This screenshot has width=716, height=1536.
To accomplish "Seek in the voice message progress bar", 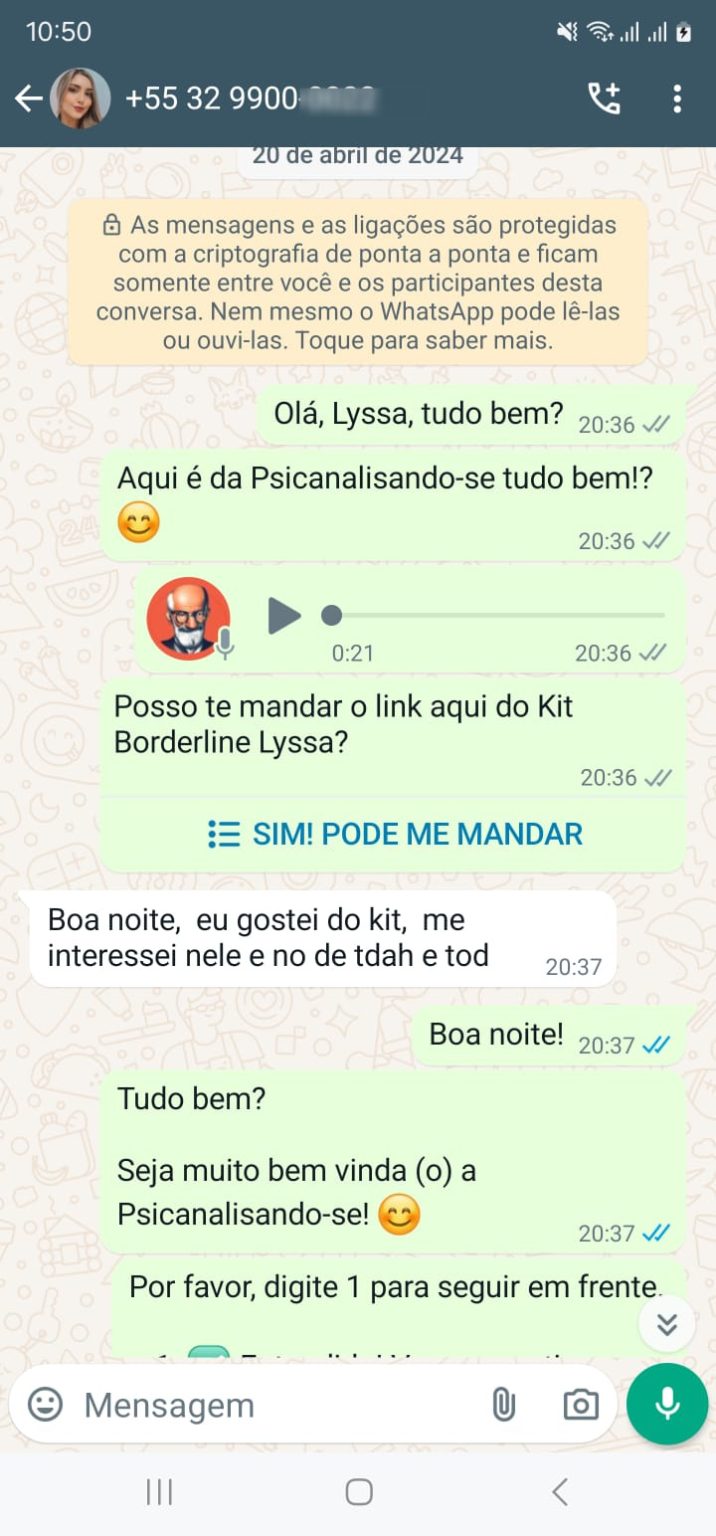I will pyautogui.click(x=497, y=615).
